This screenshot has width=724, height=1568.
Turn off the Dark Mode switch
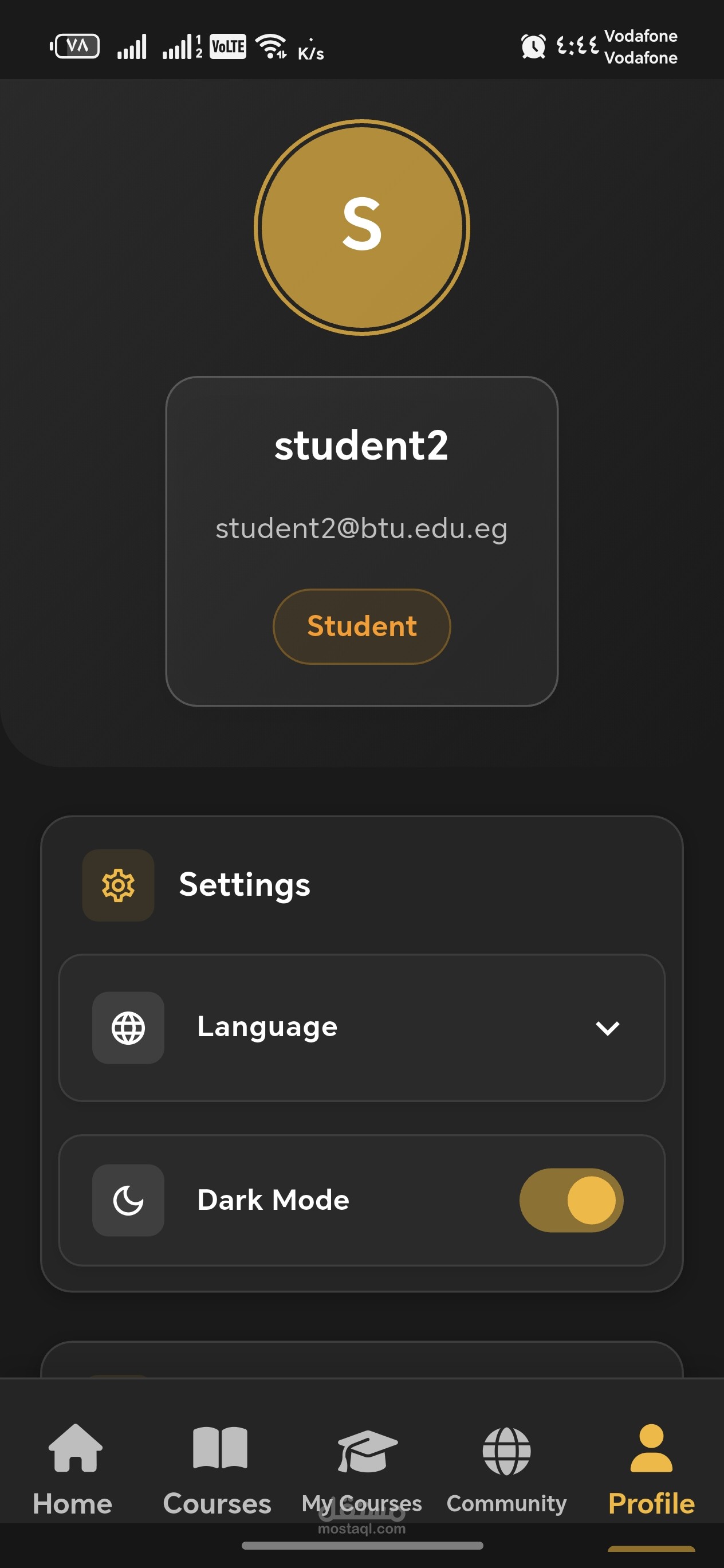click(570, 1199)
